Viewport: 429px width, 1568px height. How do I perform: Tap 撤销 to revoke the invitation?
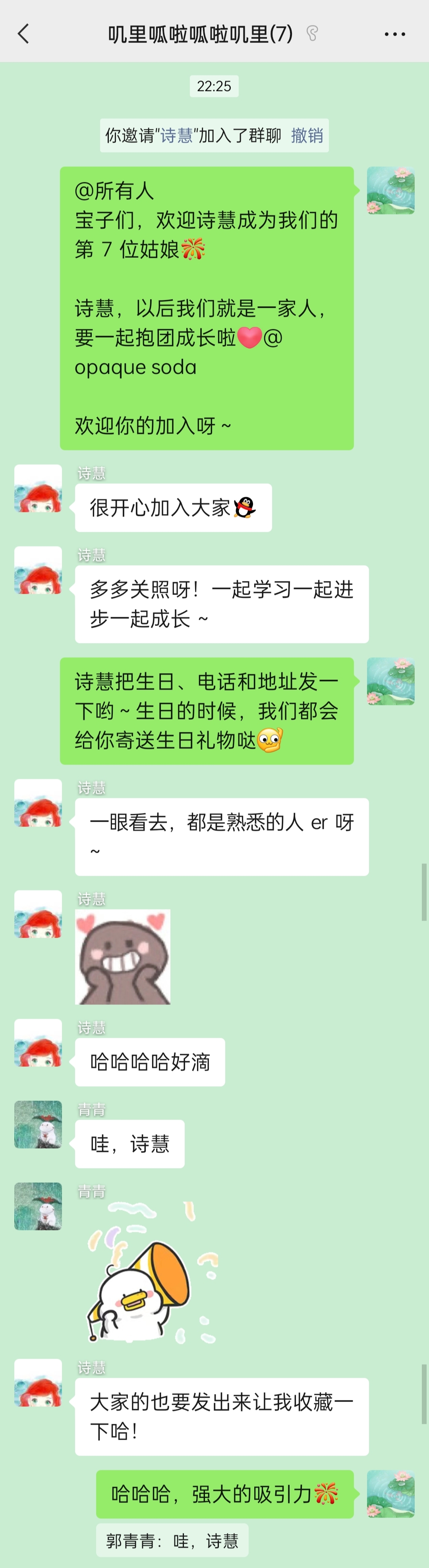[307, 135]
